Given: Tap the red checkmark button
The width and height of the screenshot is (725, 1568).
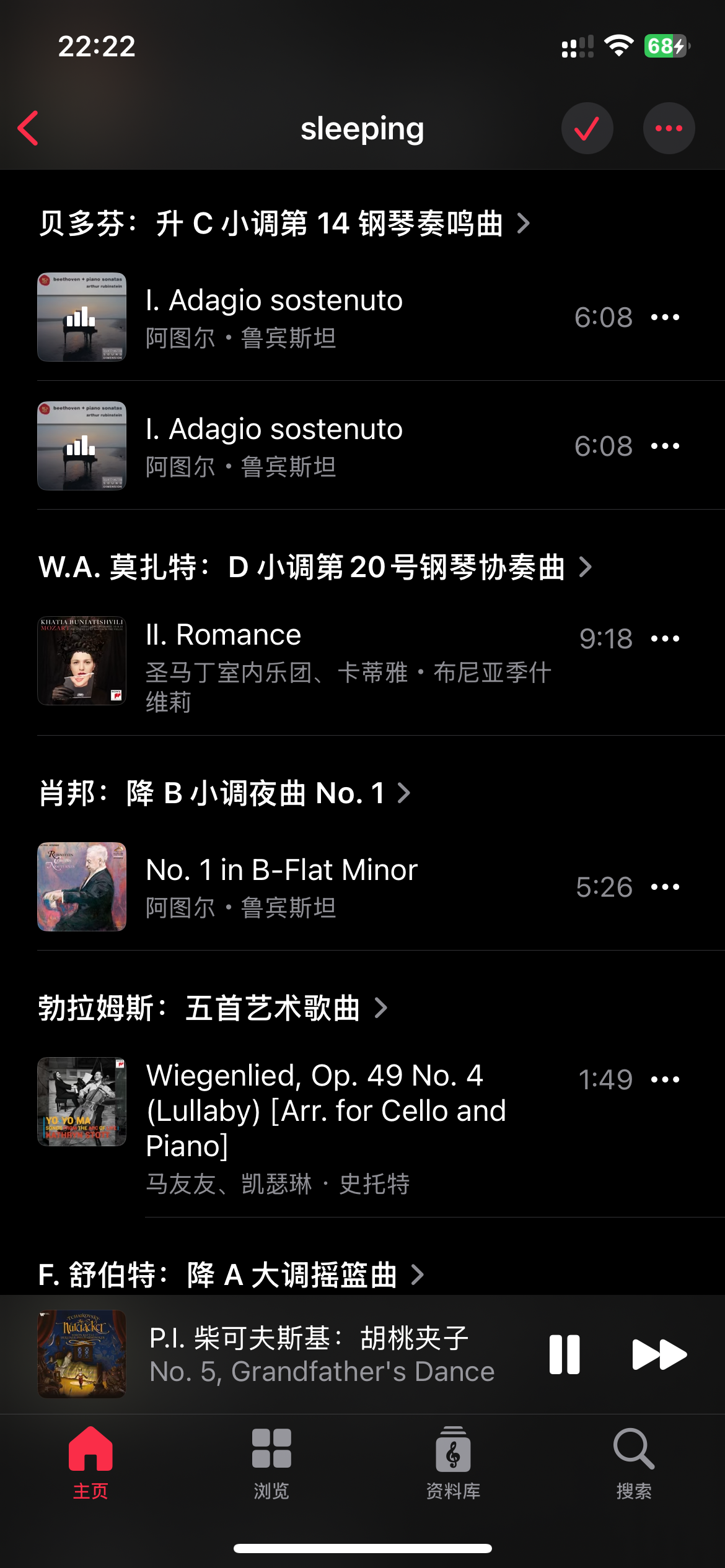Looking at the screenshot, I should [x=587, y=128].
